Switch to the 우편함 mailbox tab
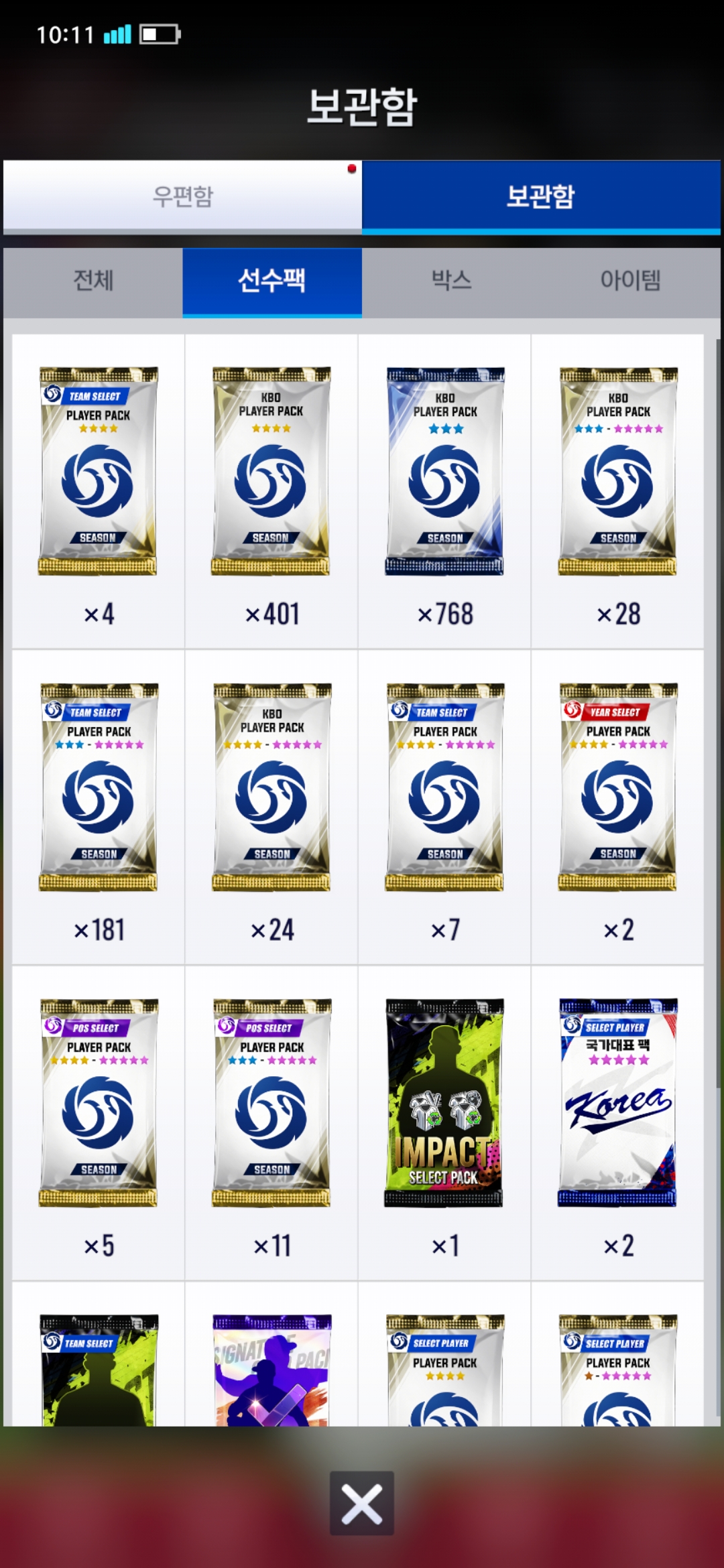This screenshot has width=724, height=1568. 182,196
